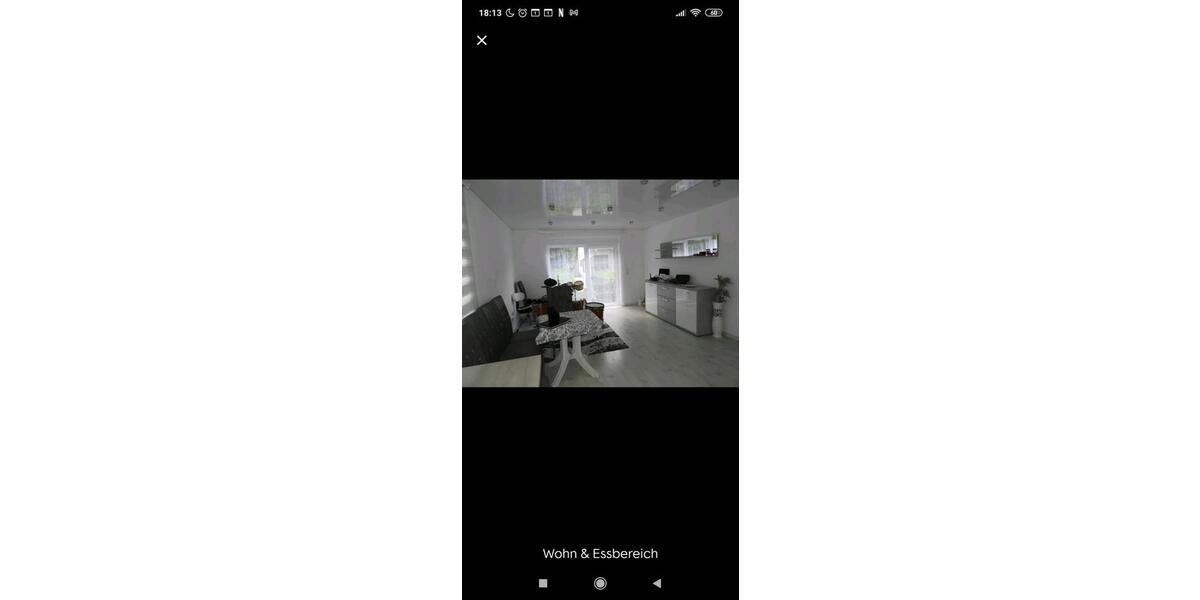Viewport: 1200px width, 600px height.
Task: Close the full-screen photo viewer
Action: click(482, 41)
